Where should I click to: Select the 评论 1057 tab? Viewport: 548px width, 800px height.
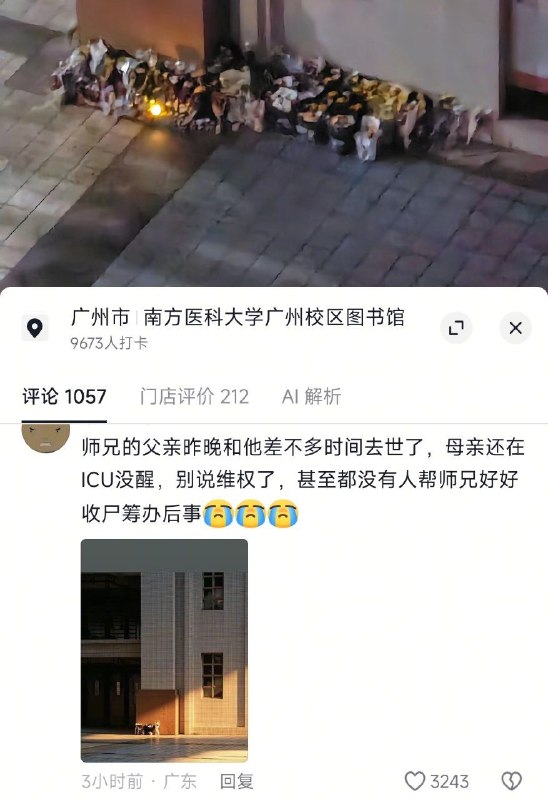tap(64, 396)
